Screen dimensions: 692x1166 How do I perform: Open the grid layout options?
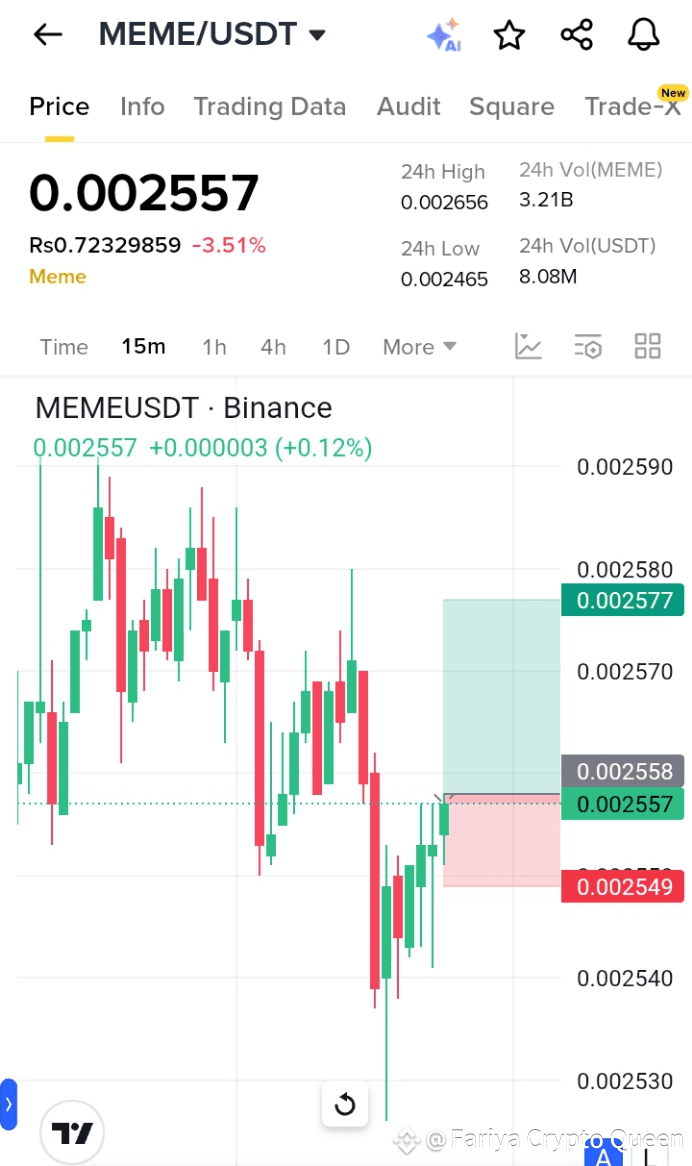(x=648, y=346)
